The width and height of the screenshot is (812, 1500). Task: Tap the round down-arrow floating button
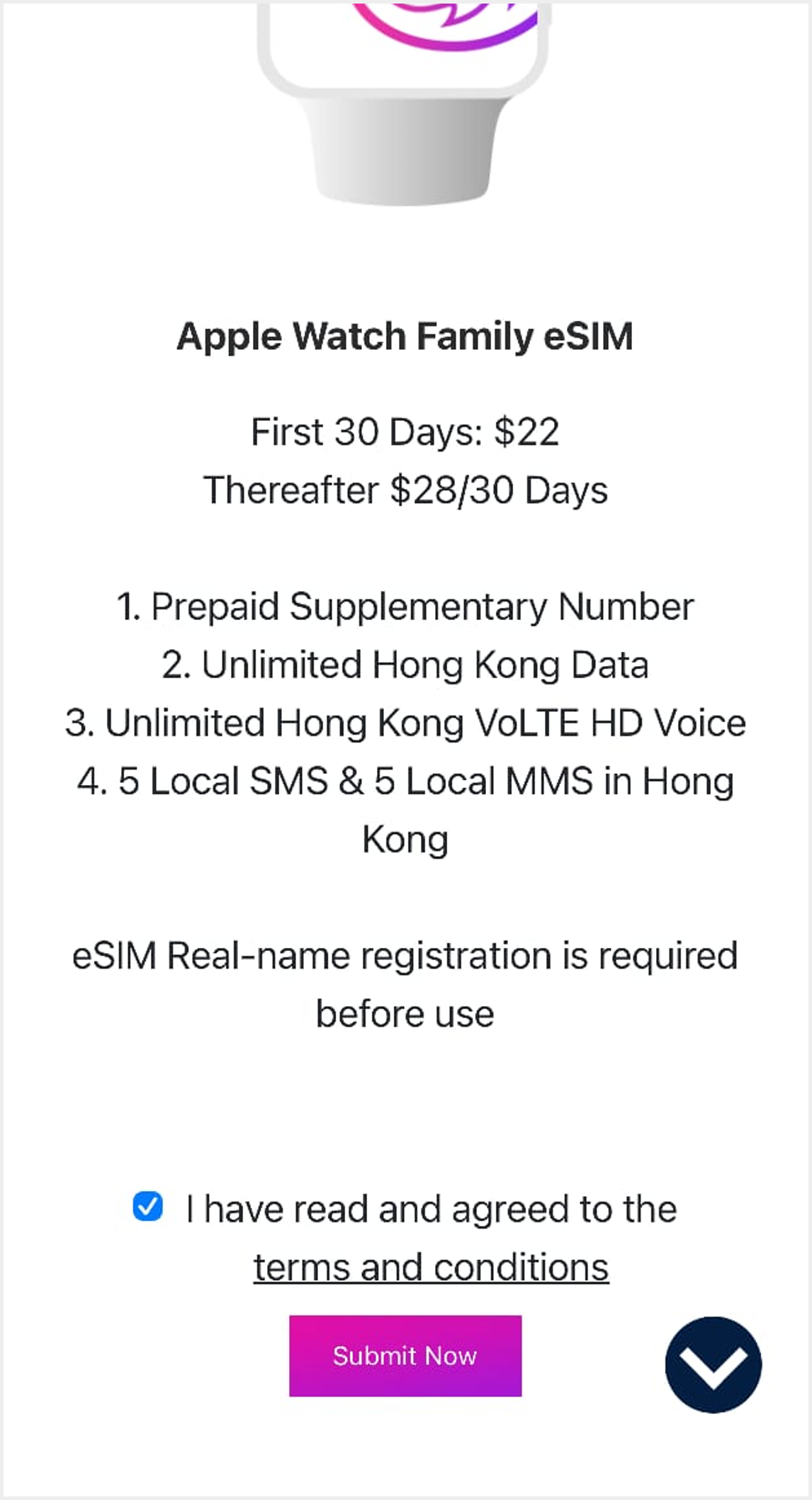714,1365
